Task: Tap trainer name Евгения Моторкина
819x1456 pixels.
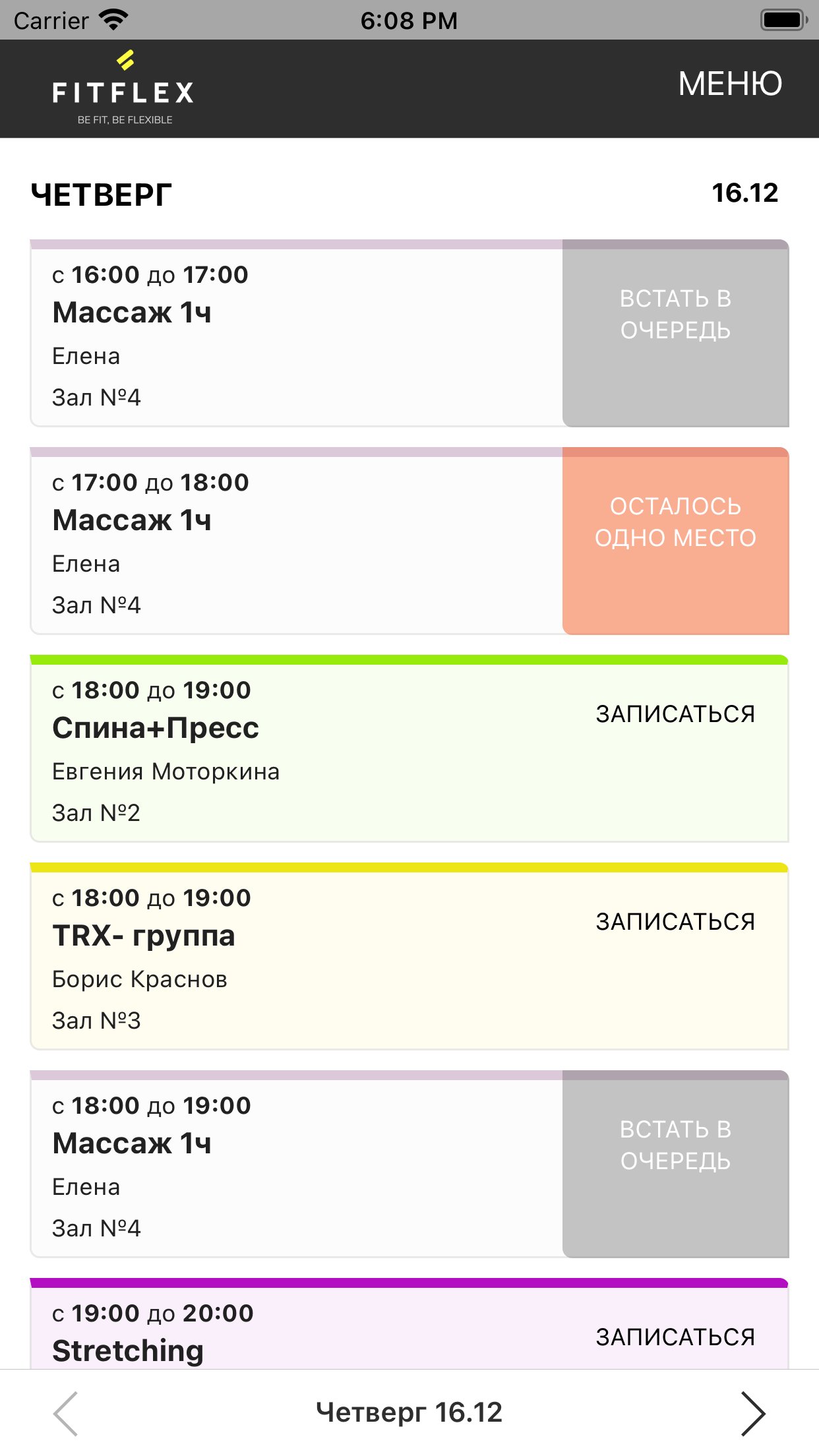Action: pos(166,771)
